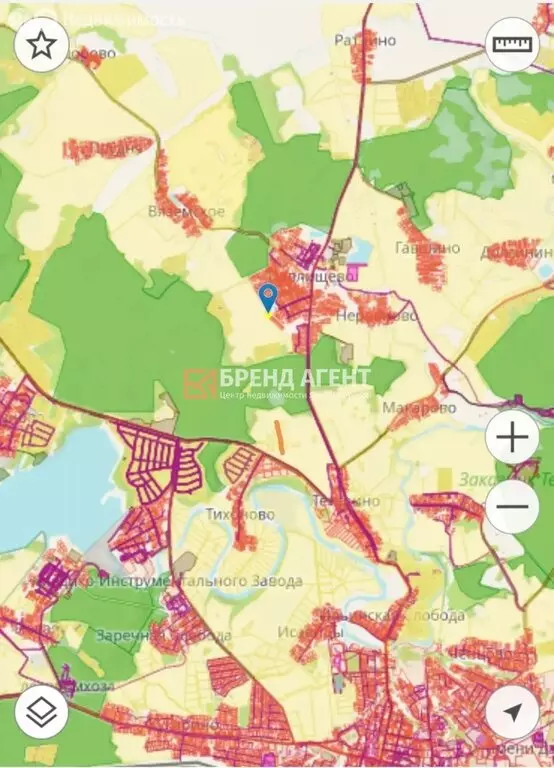Screen dimensions: 554x768
Task: Zoom out with the minus button
Action: click(512, 506)
